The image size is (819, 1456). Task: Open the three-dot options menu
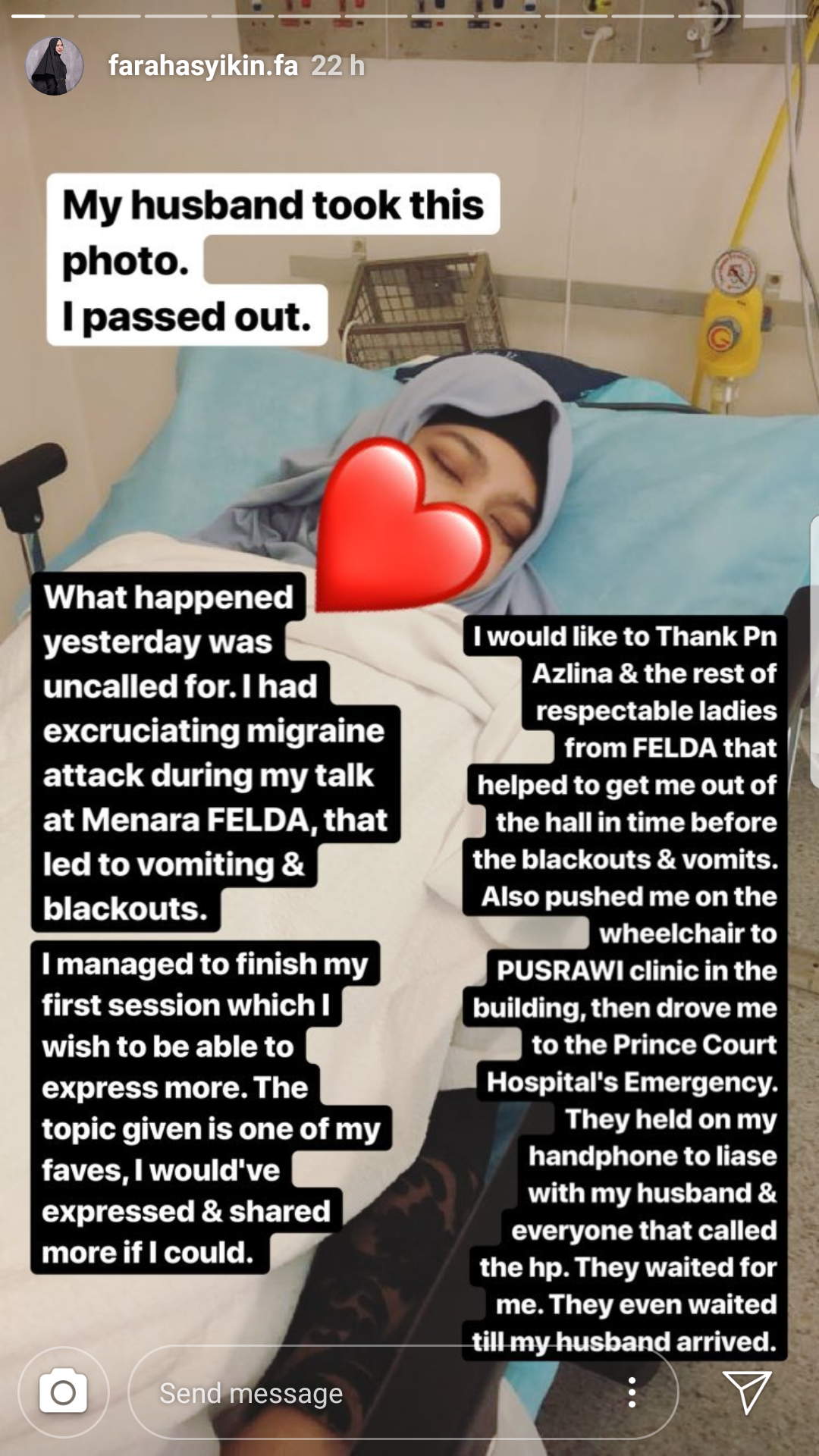(x=632, y=1393)
